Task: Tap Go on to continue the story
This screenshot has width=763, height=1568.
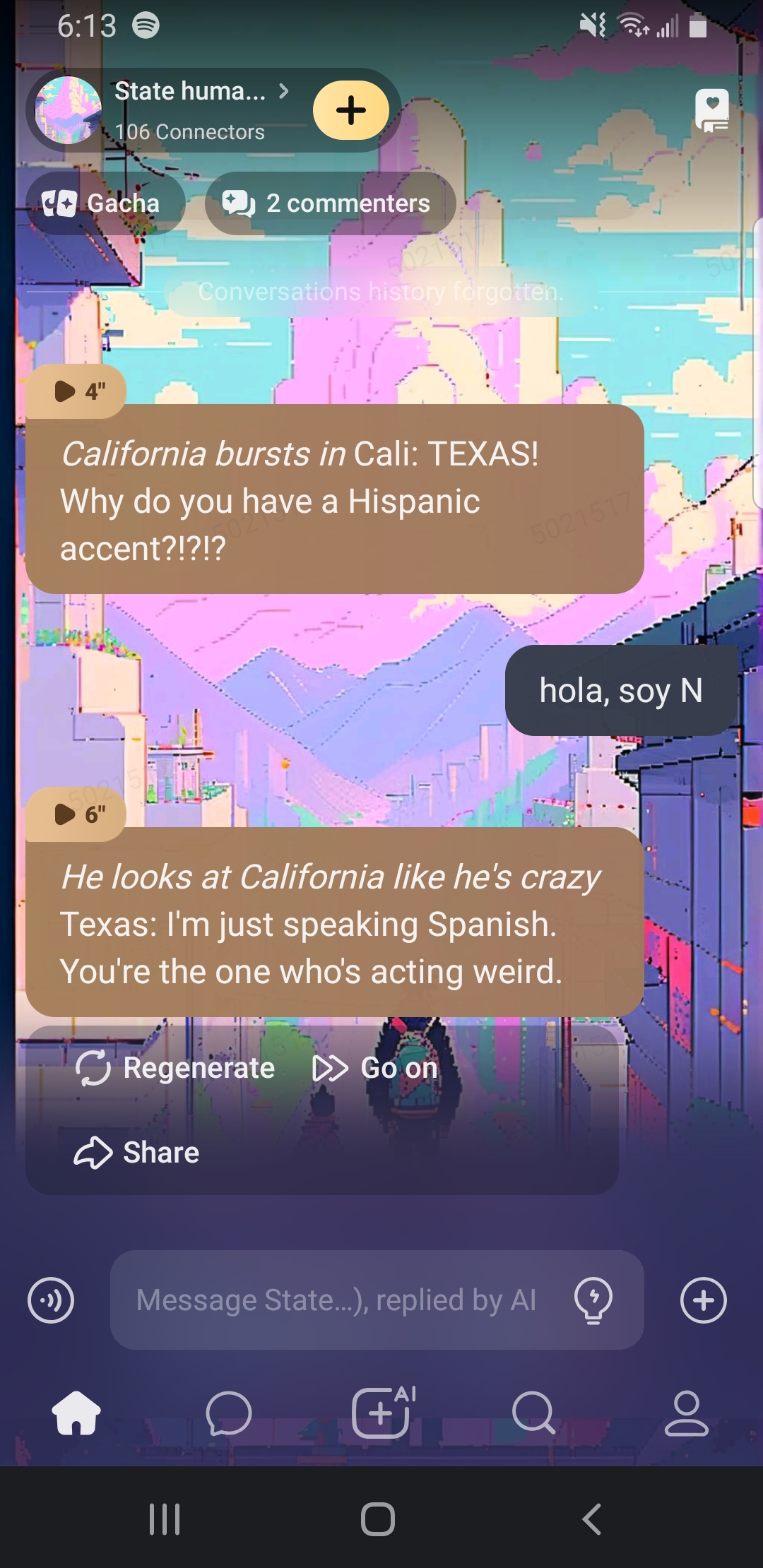Action: coord(376,1068)
